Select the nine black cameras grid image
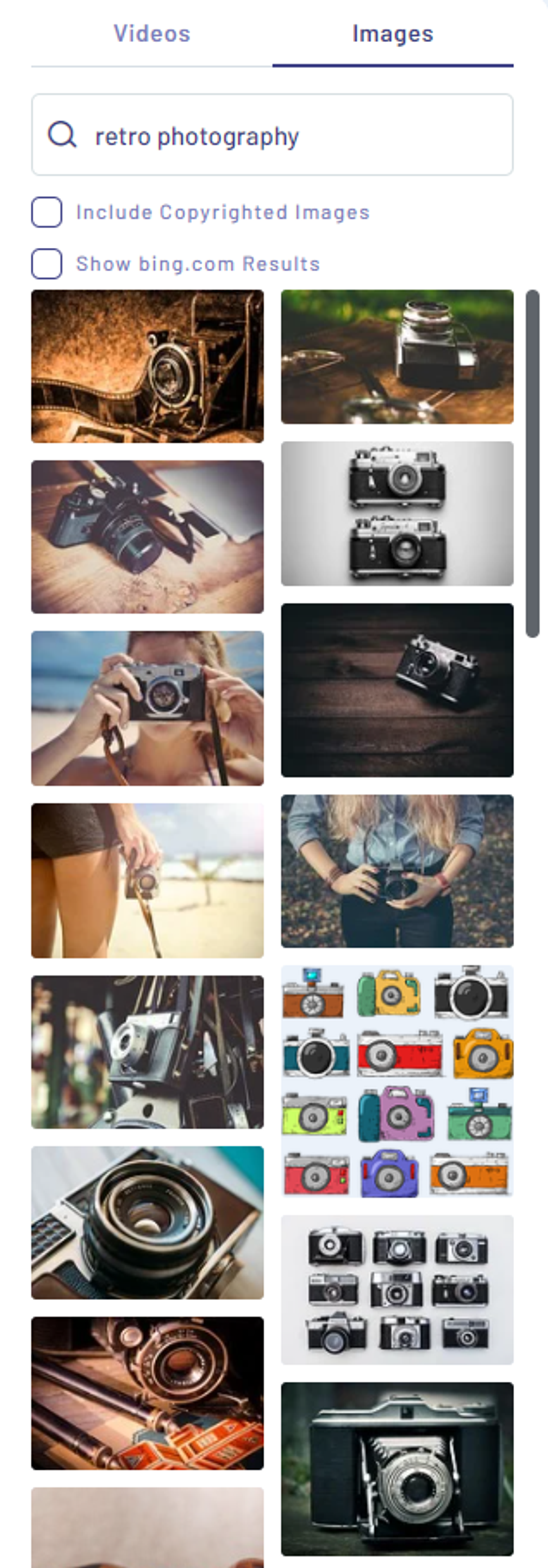This screenshot has height=1568, width=548. pyautogui.click(x=397, y=1290)
